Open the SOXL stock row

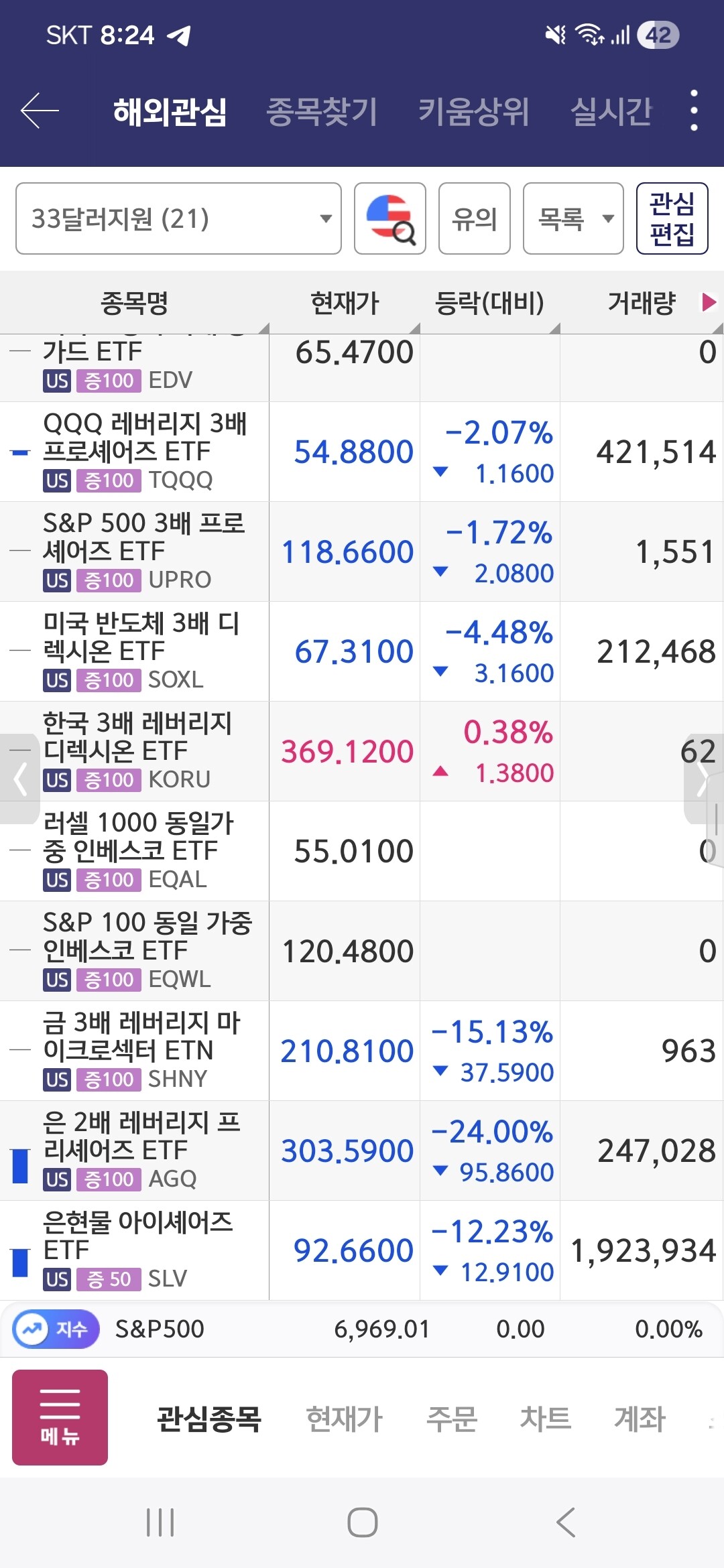(362, 651)
